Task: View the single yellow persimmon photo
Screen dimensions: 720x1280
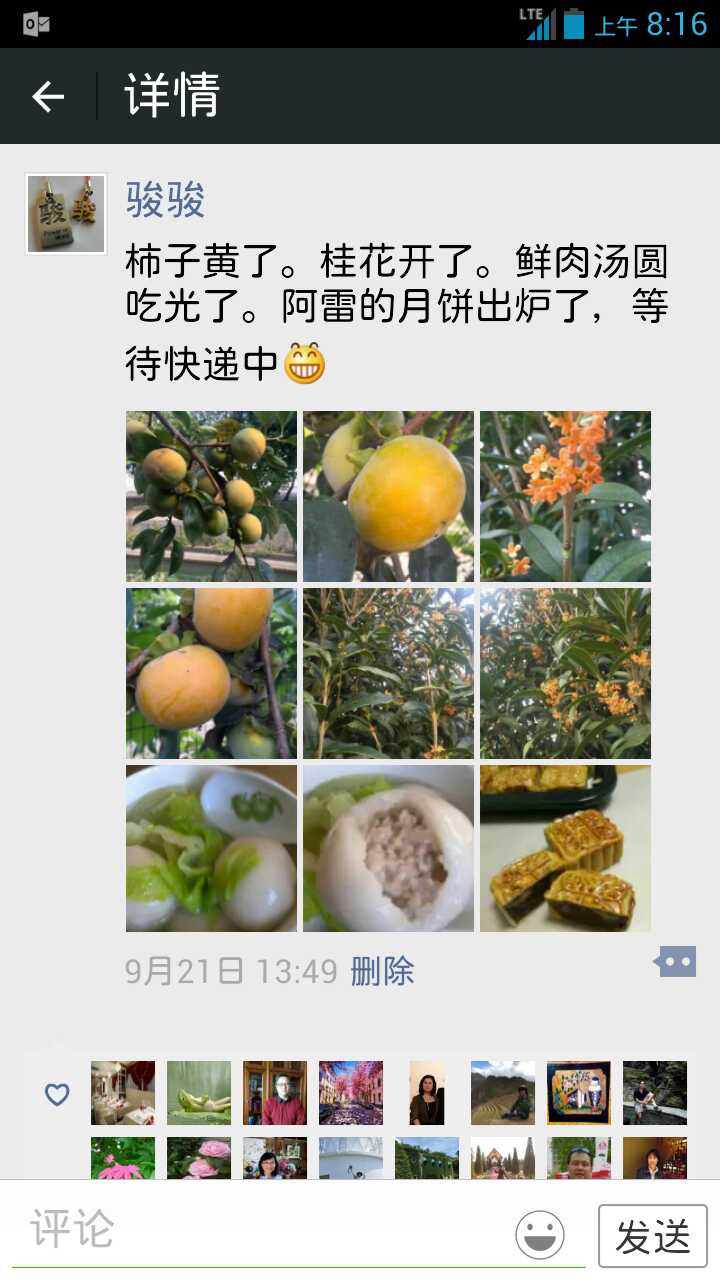Action: tap(388, 496)
